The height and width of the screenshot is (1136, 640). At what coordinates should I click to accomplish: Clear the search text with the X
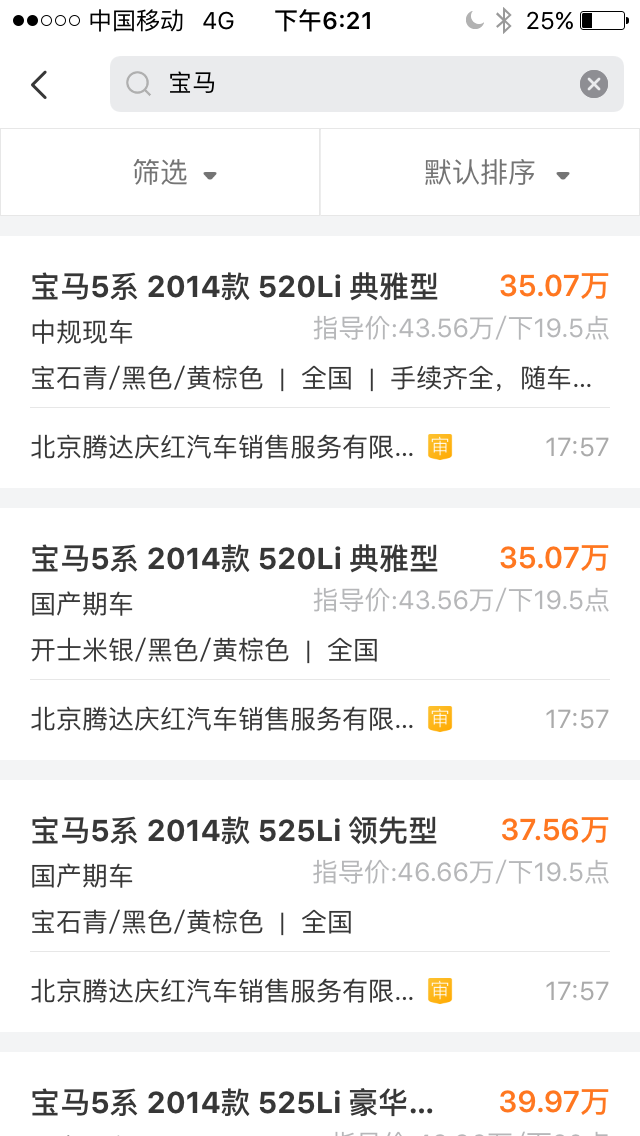(x=594, y=84)
